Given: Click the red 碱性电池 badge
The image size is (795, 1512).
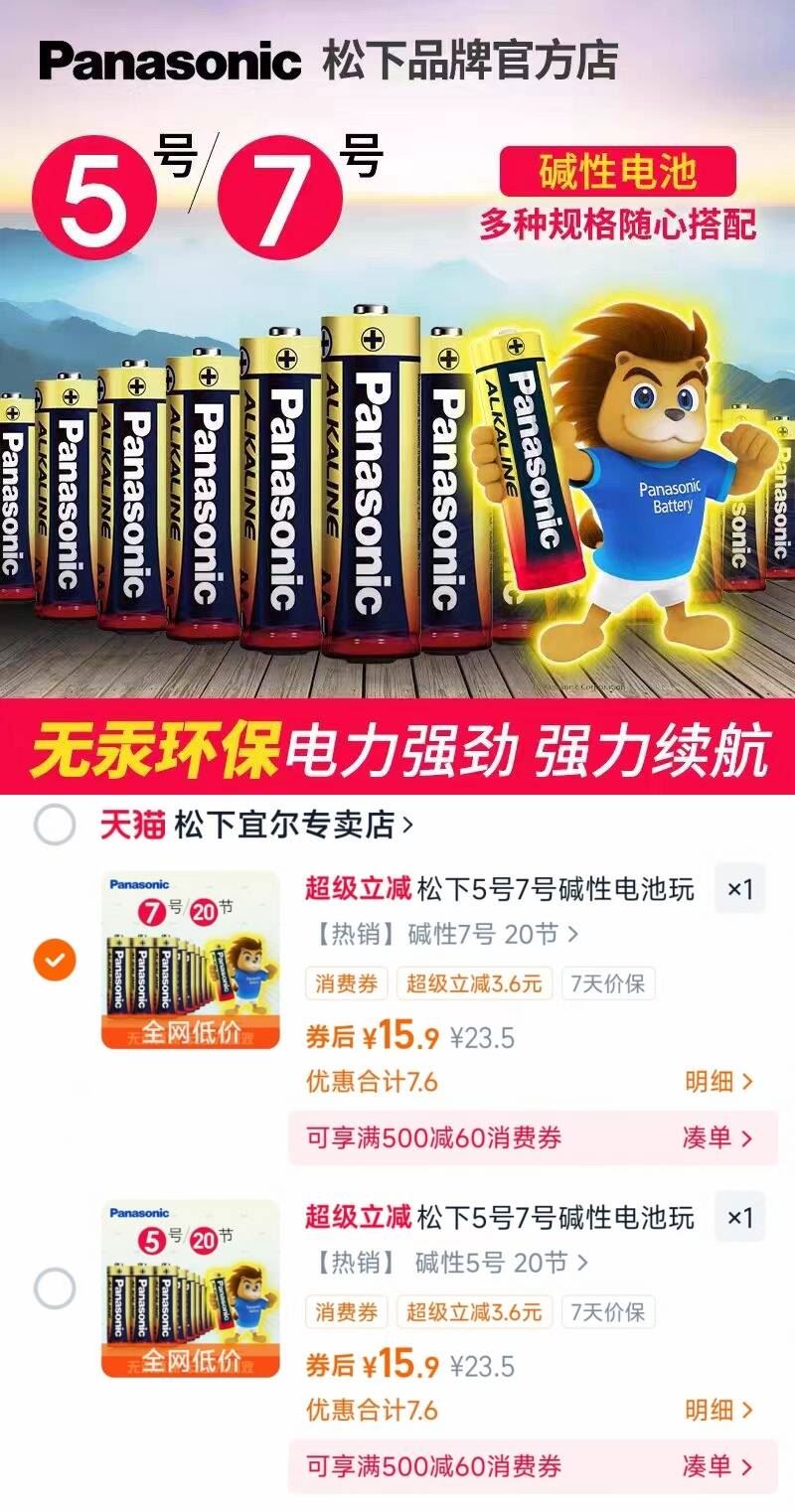Looking at the screenshot, I should [621, 171].
